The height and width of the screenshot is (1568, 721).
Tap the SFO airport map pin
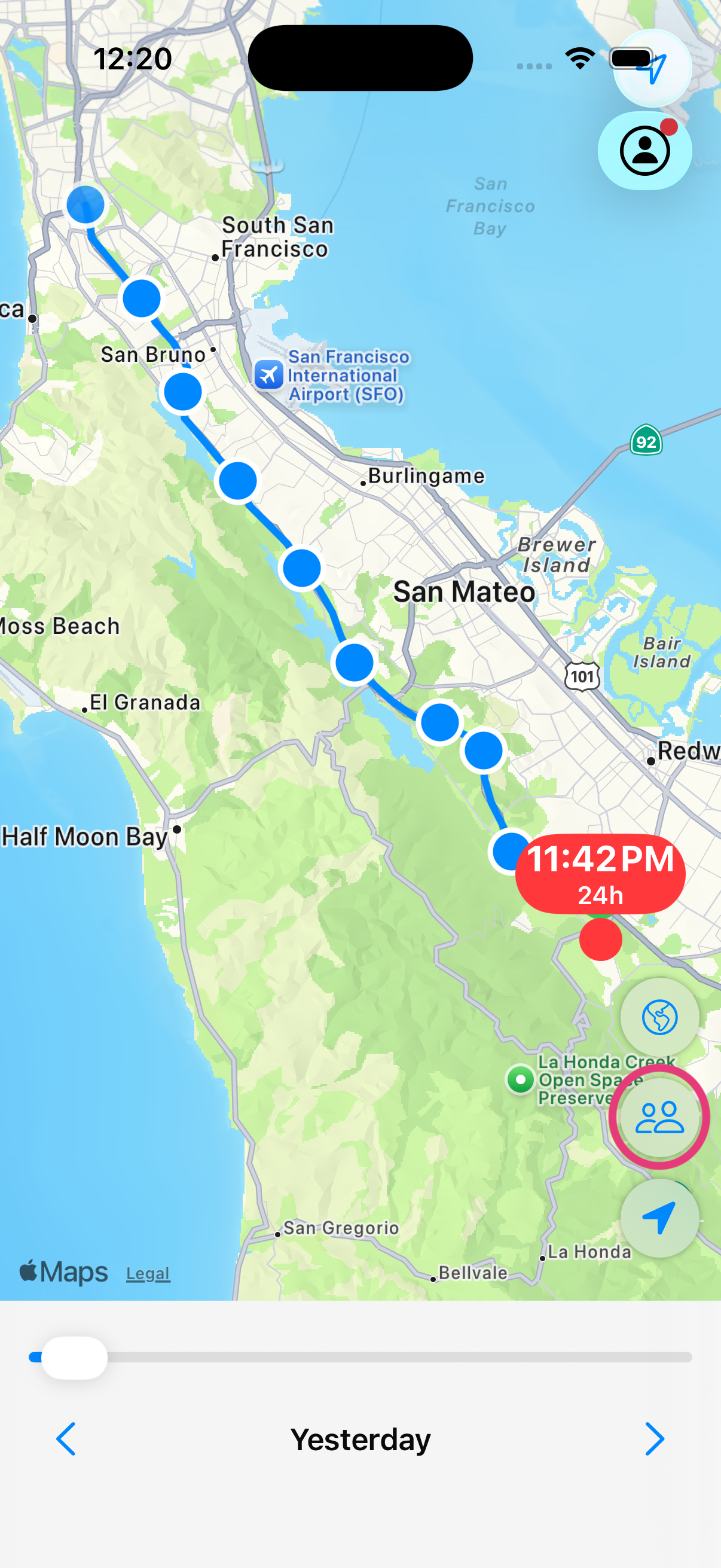pos(269,374)
